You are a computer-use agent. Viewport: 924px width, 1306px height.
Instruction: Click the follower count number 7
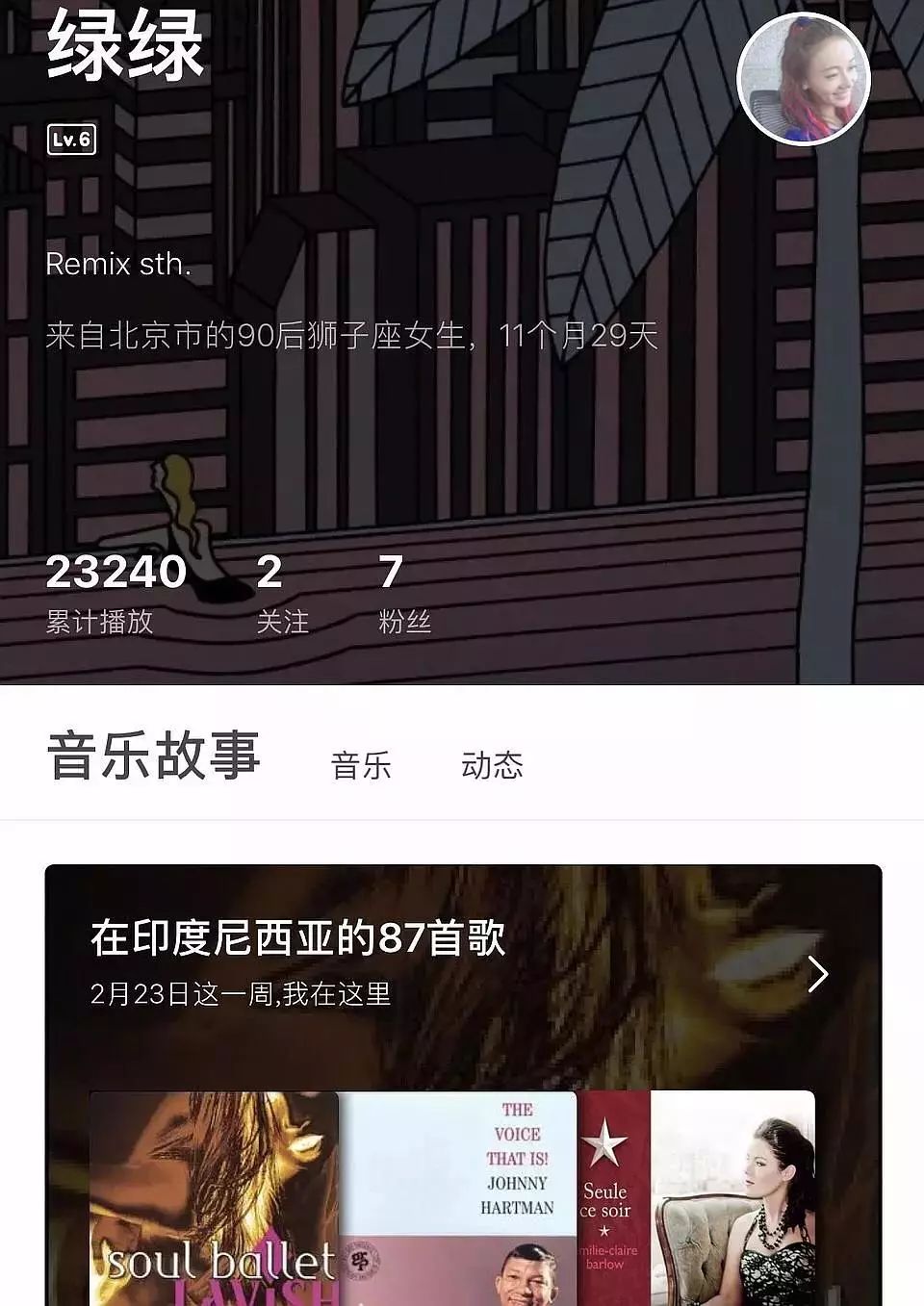391,574
